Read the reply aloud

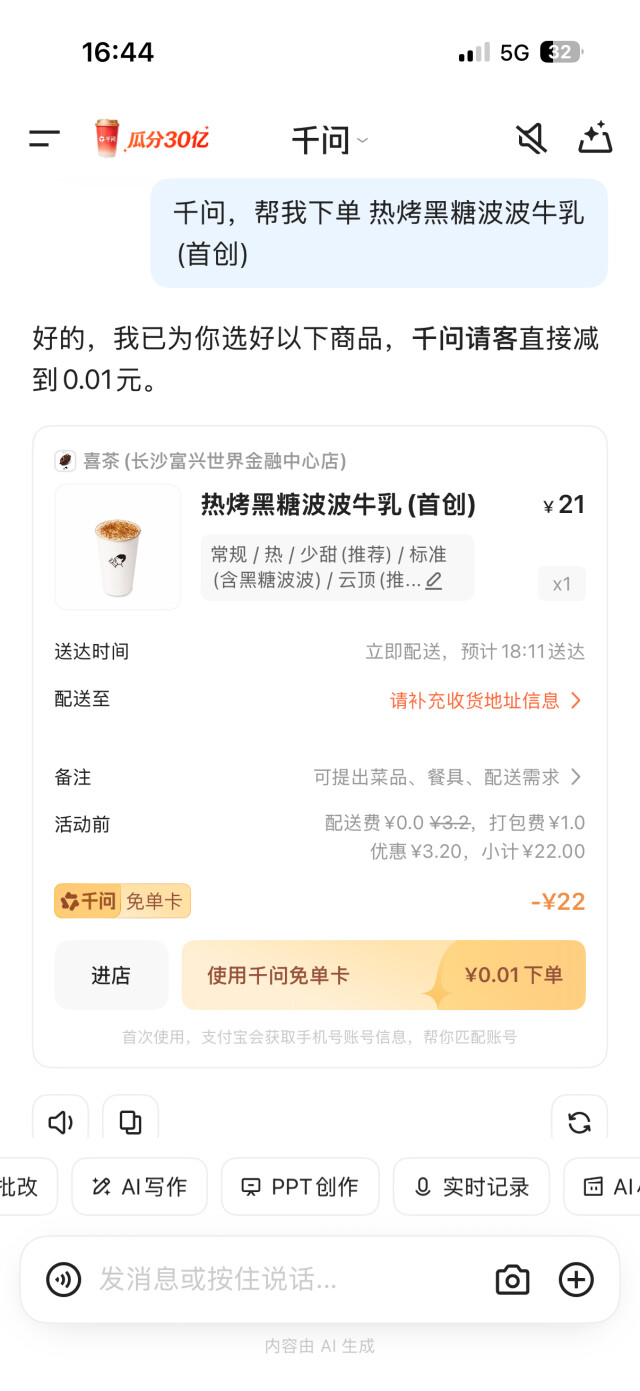pos(61,1121)
